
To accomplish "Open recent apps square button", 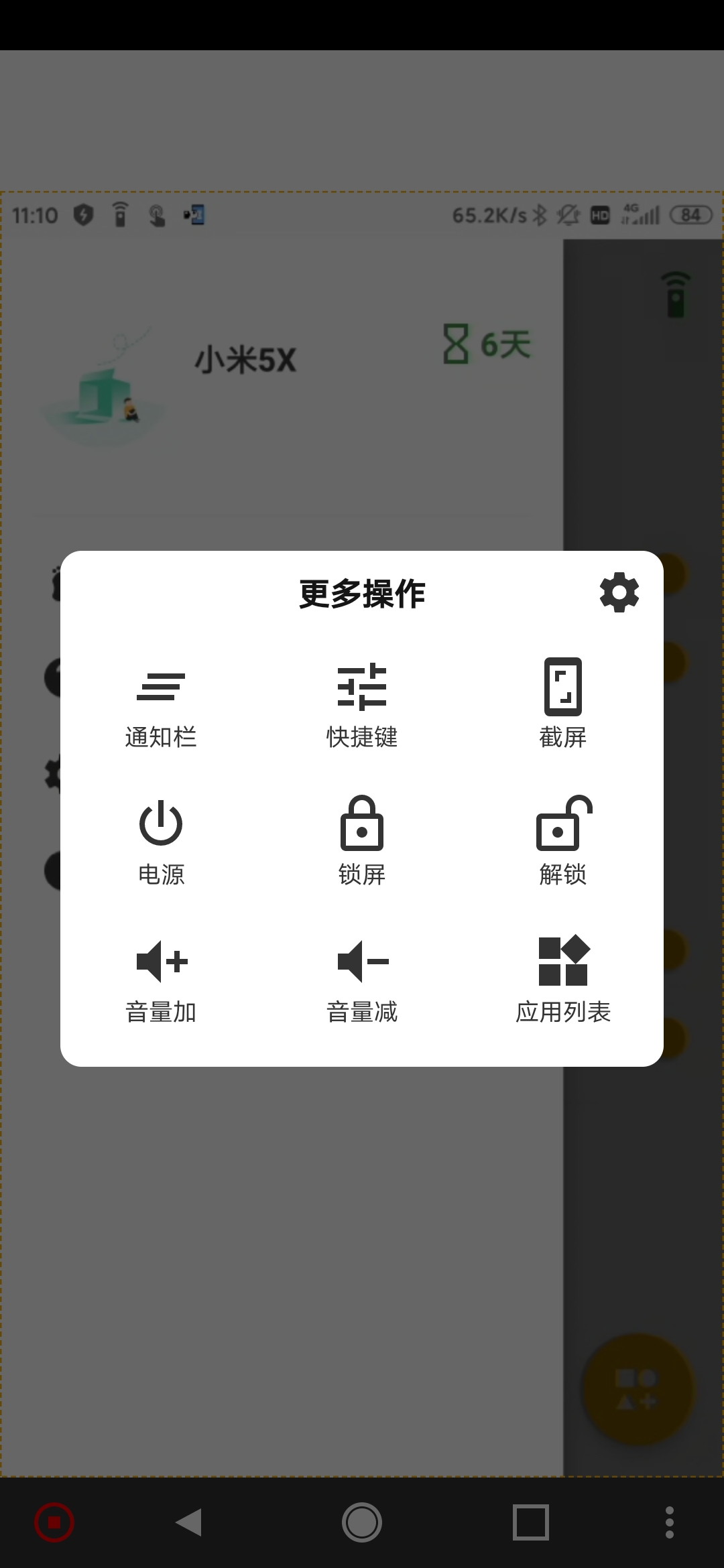I will coord(531,1522).
